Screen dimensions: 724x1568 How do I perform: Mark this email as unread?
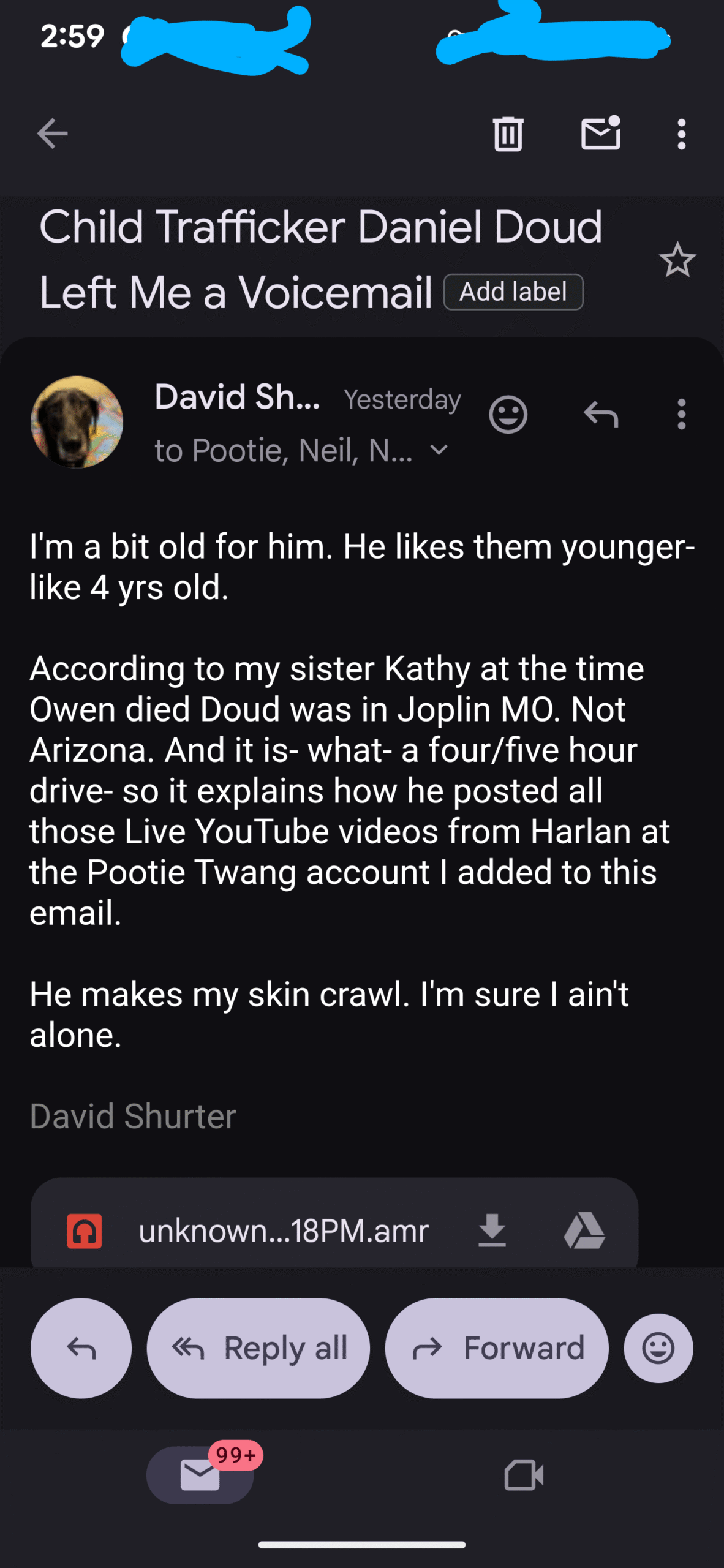600,134
